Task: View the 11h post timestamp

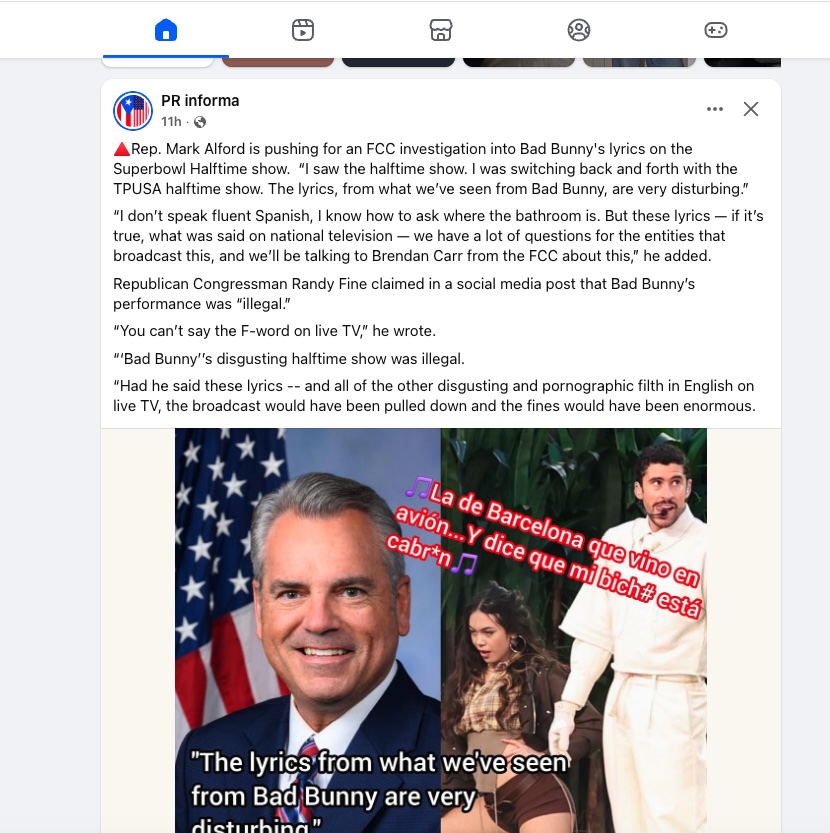Action: (171, 122)
